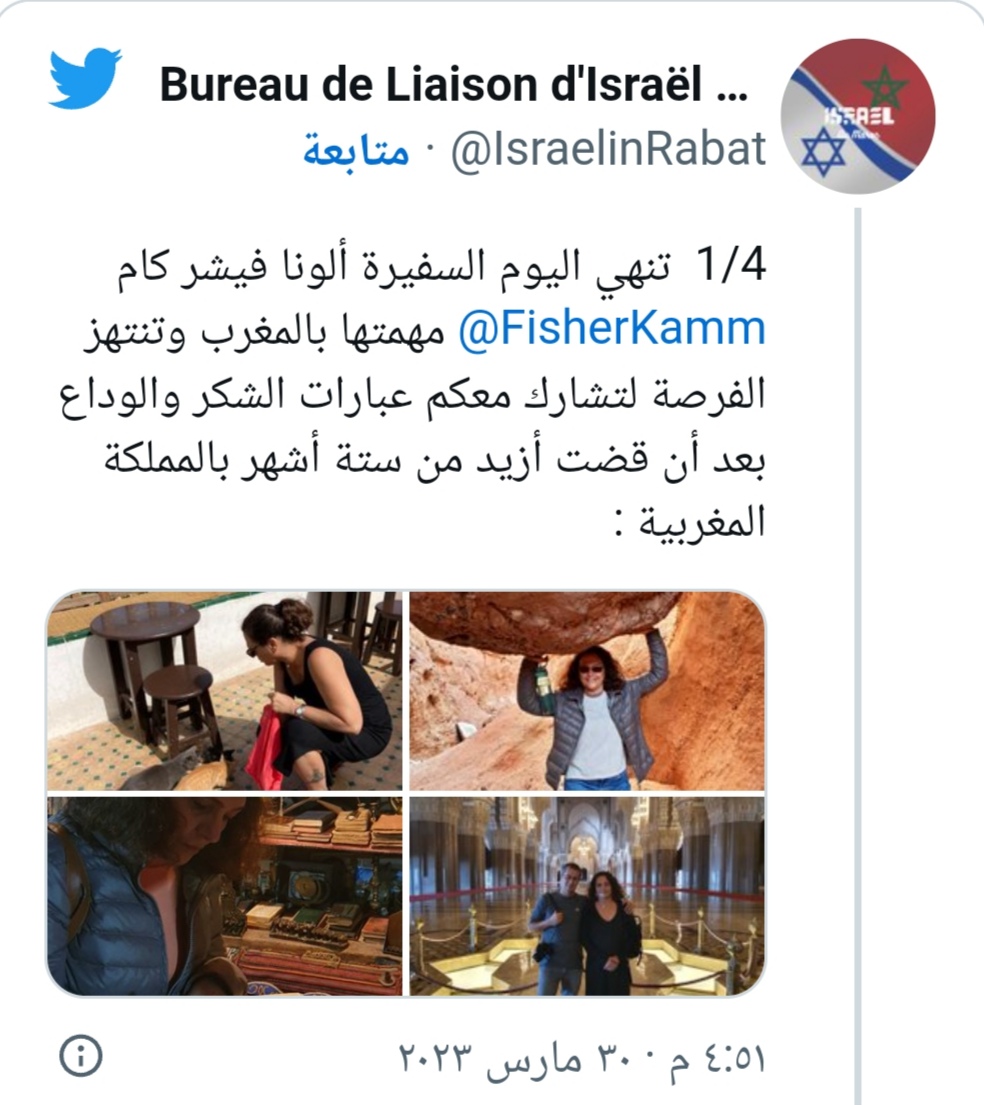View photo of woman under rock
The height and width of the screenshot is (1105, 984).
click(x=587, y=690)
